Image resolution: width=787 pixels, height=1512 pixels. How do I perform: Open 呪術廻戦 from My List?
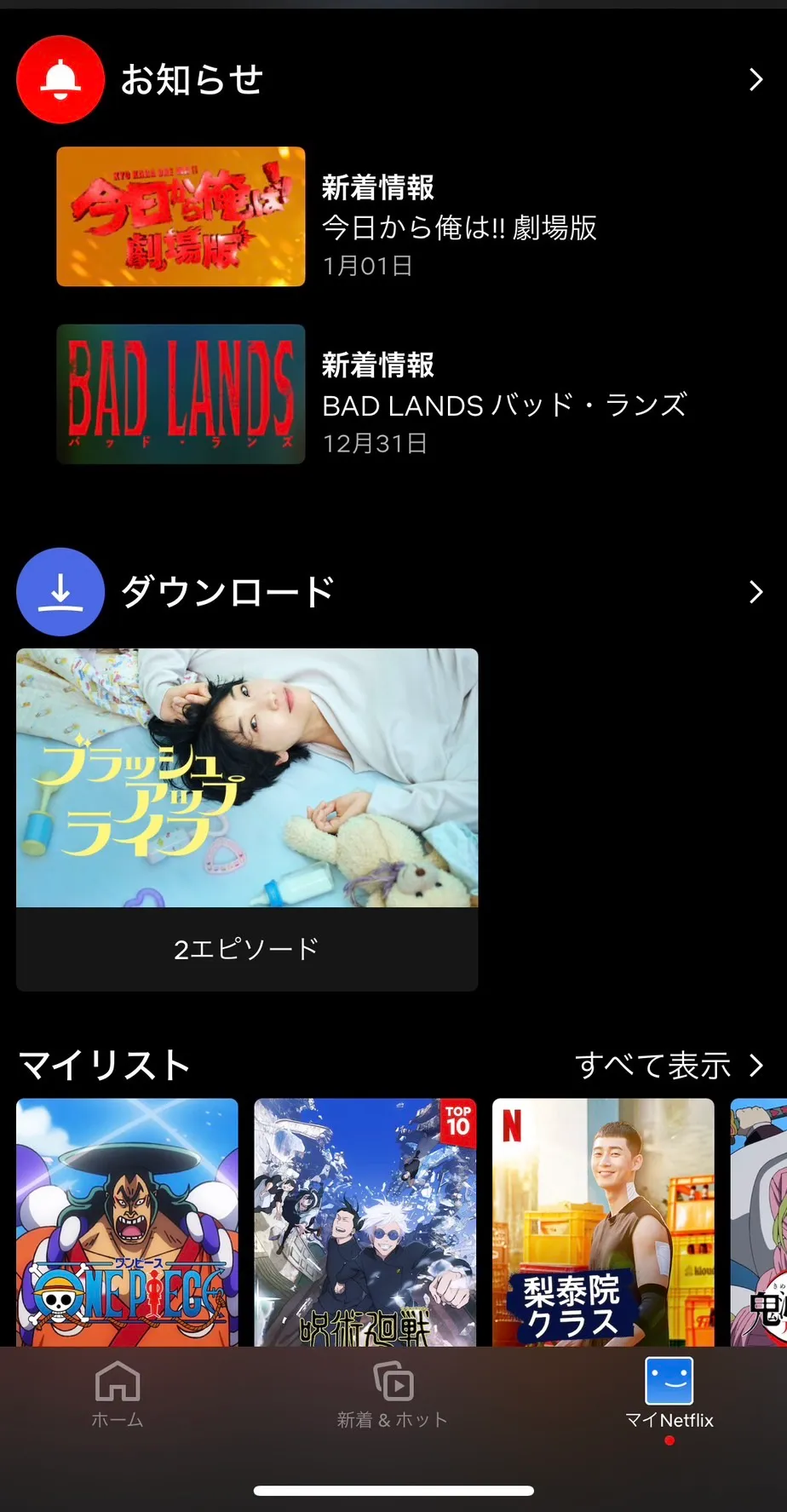[x=365, y=1222]
